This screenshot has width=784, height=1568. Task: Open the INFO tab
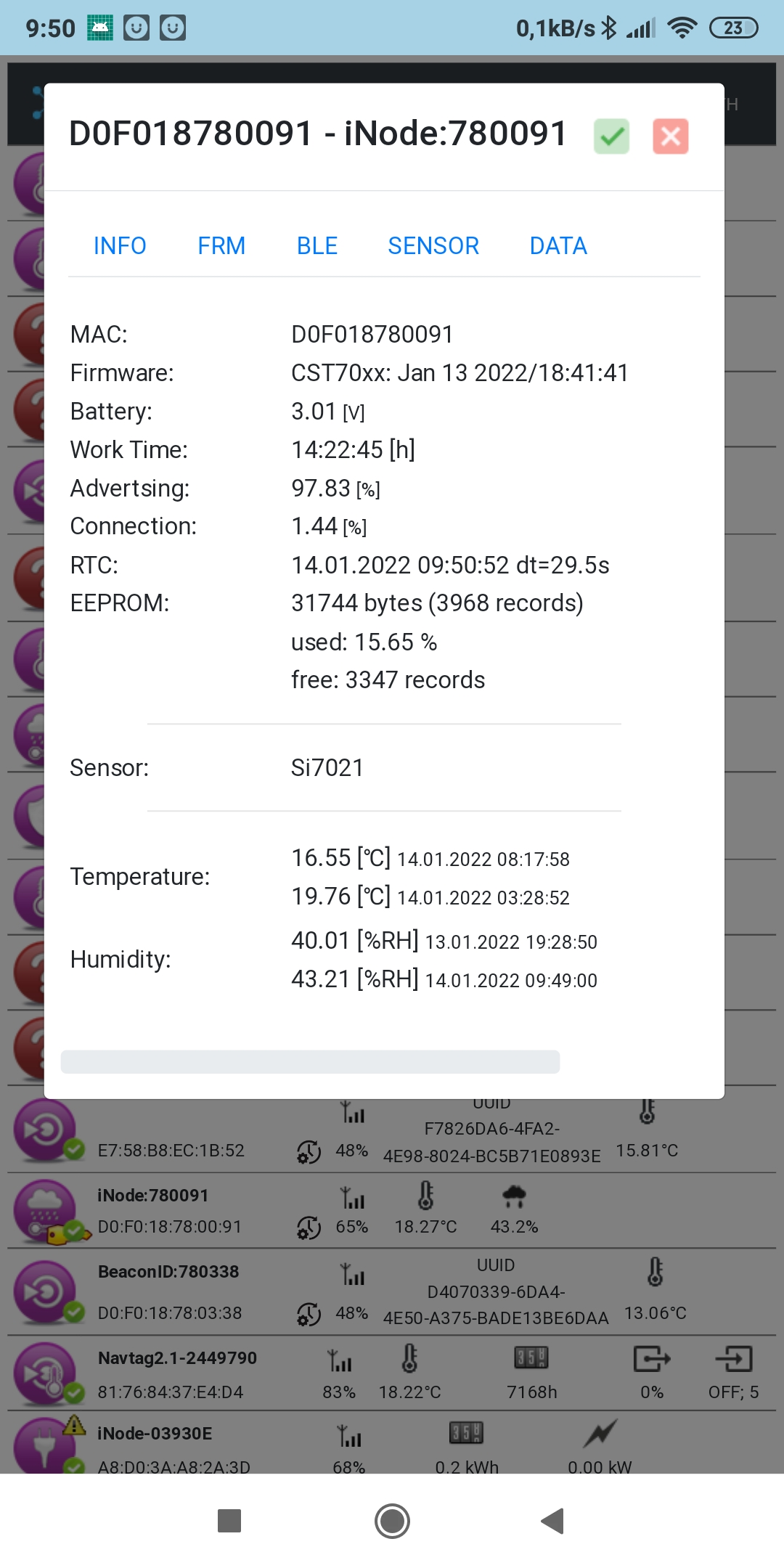120,245
